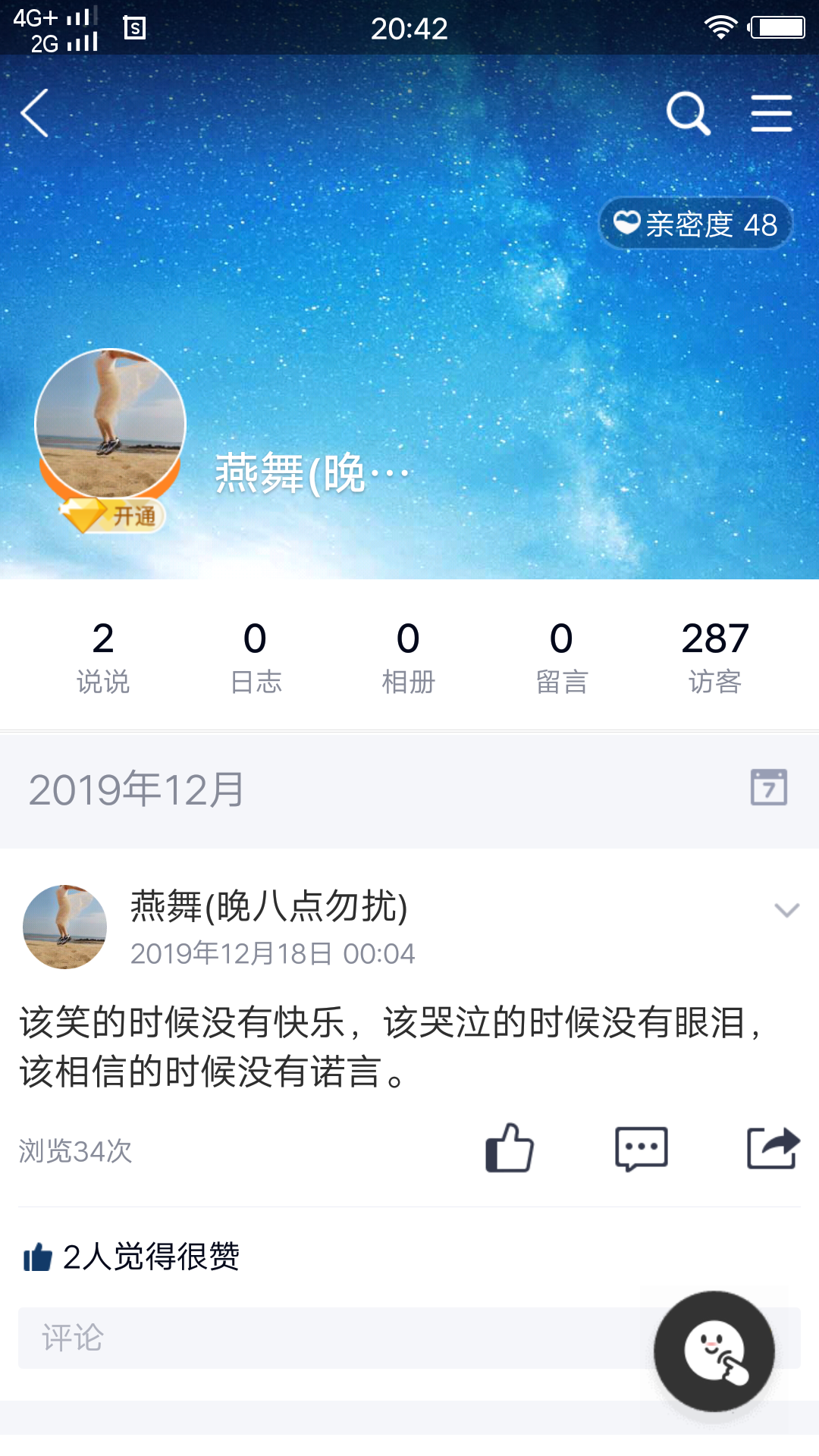View 浏览34次 view count details

(x=74, y=1150)
